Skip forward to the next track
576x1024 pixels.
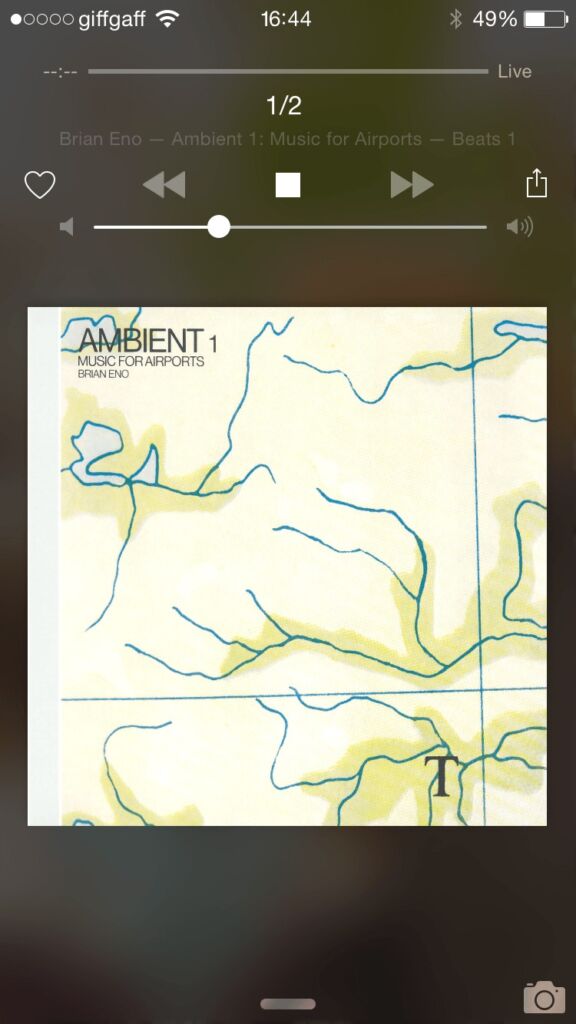click(412, 185)
